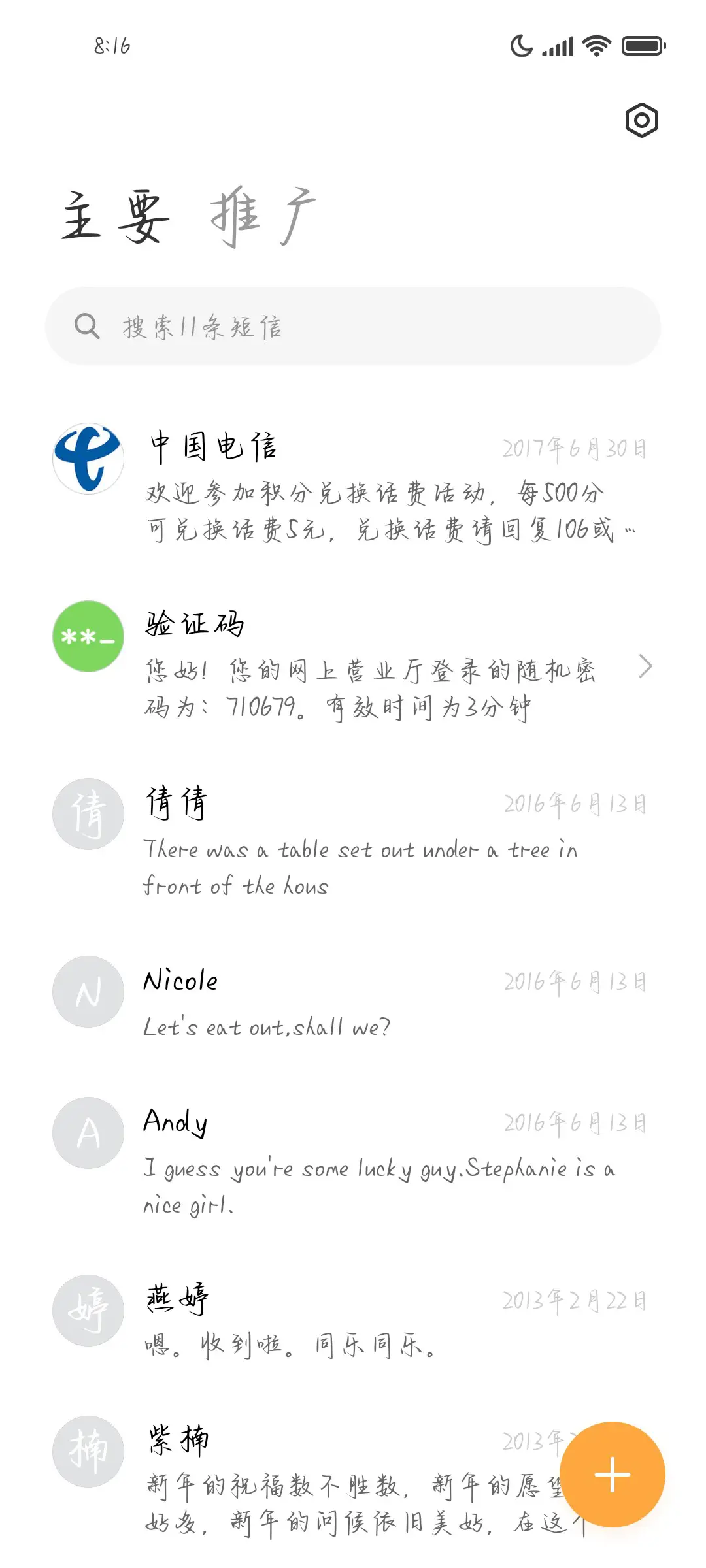Screen dimensions: 706x1568
Task: Click Nicole's letter N avatar
Action: click(88, 992)
